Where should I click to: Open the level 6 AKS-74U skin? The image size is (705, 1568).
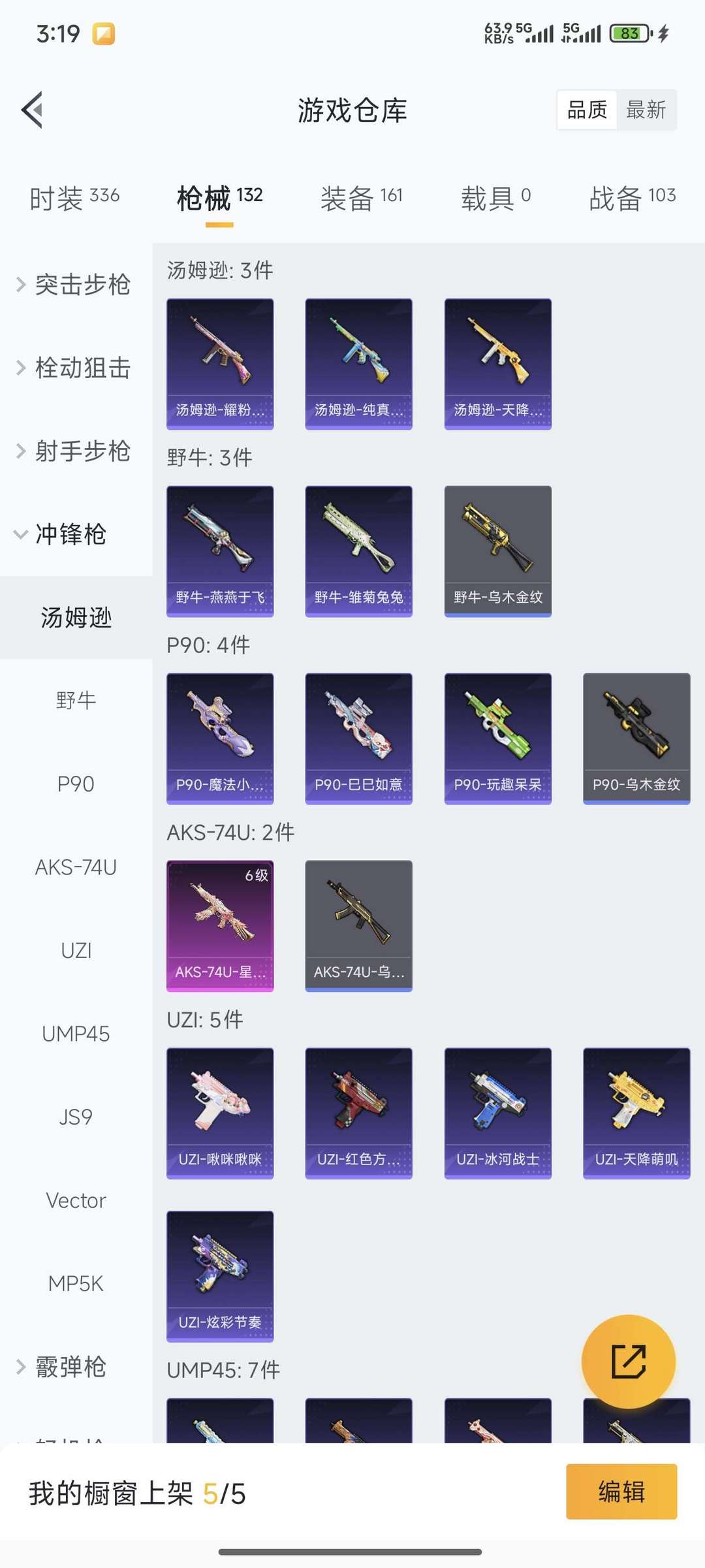[x=220, y=926]
